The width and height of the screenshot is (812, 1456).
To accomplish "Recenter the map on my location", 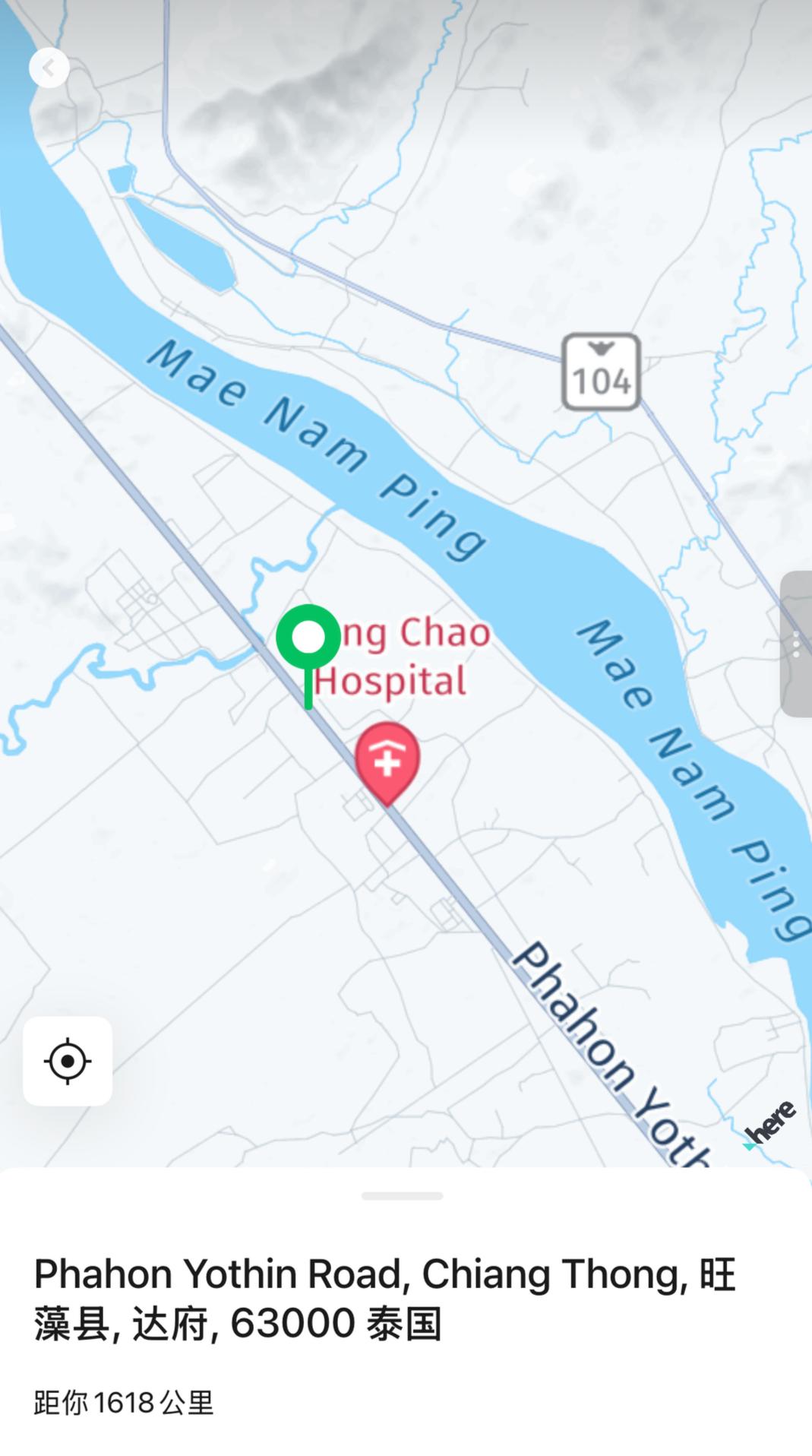I will (68, 1061).
